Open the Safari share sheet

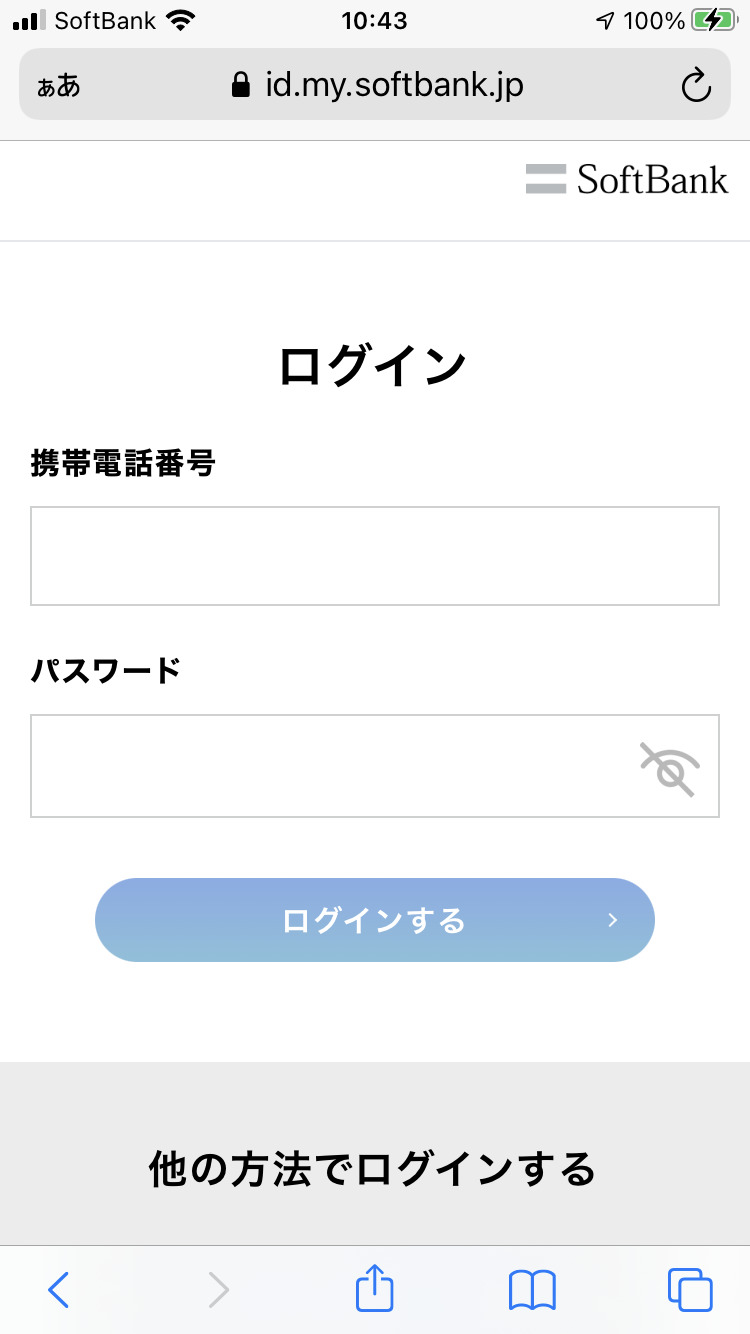point(375,1288)
